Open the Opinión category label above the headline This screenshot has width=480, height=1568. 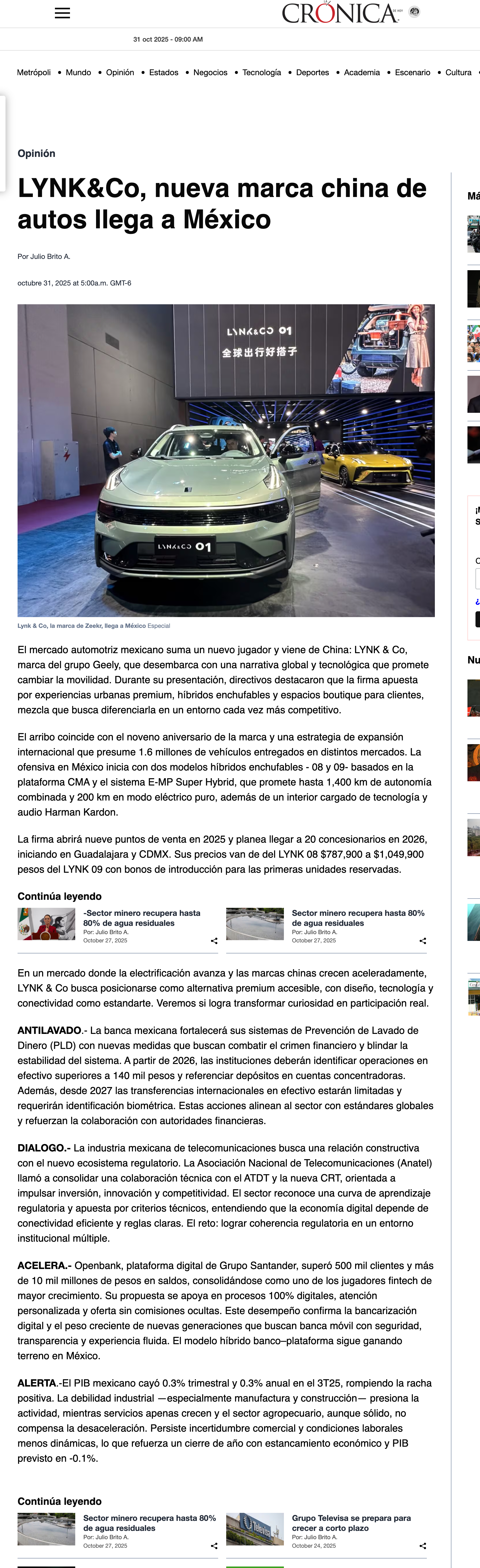coord(37,153)
